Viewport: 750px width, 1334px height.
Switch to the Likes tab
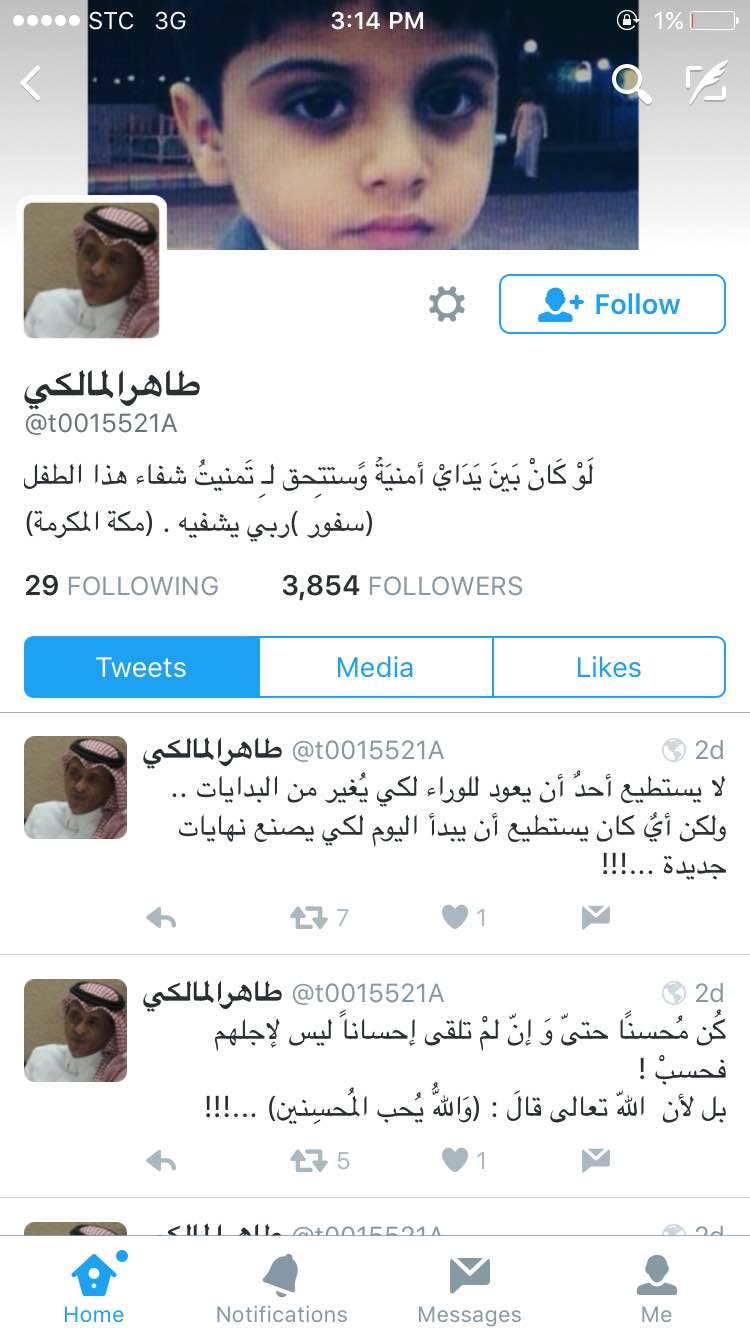608,667
